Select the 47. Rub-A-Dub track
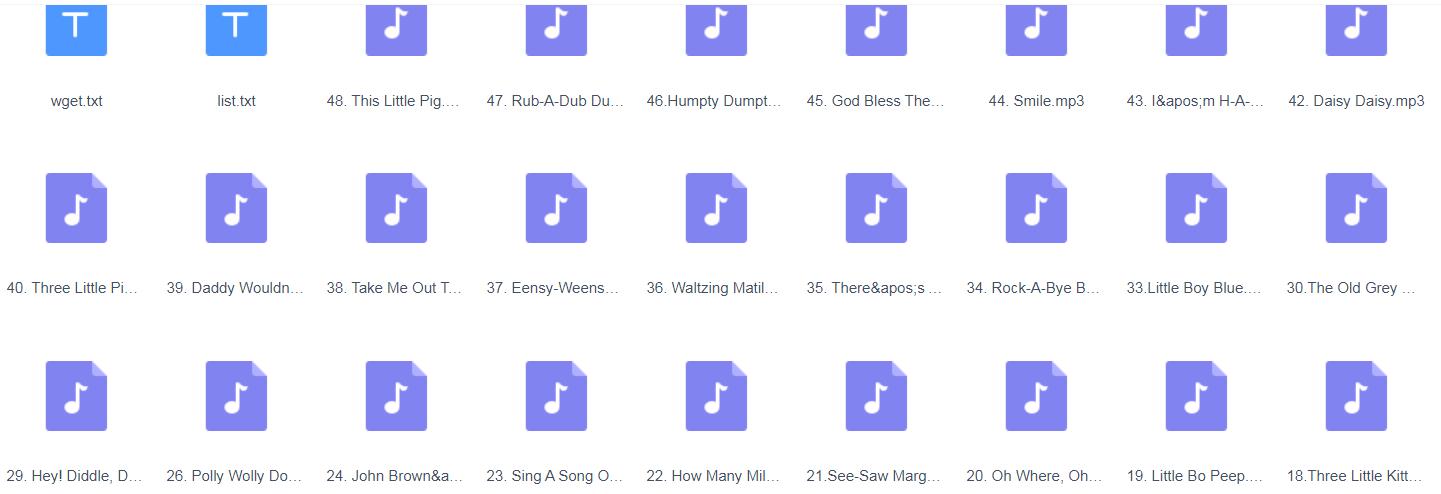This screenshot has width=1441, height=494. (x=556, y=29)
